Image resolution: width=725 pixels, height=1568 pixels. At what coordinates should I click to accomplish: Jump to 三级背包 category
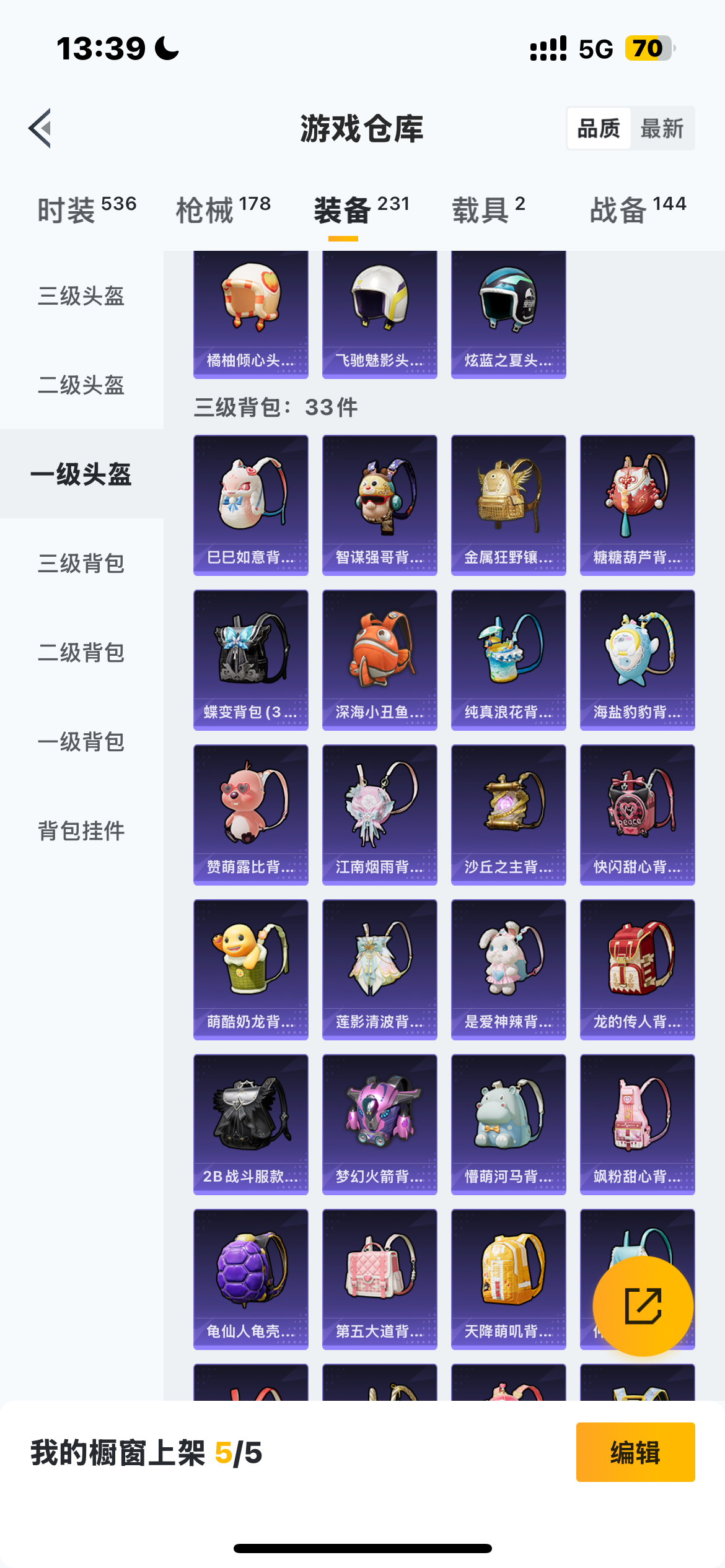pyautogui.click(x=81, y=564)
